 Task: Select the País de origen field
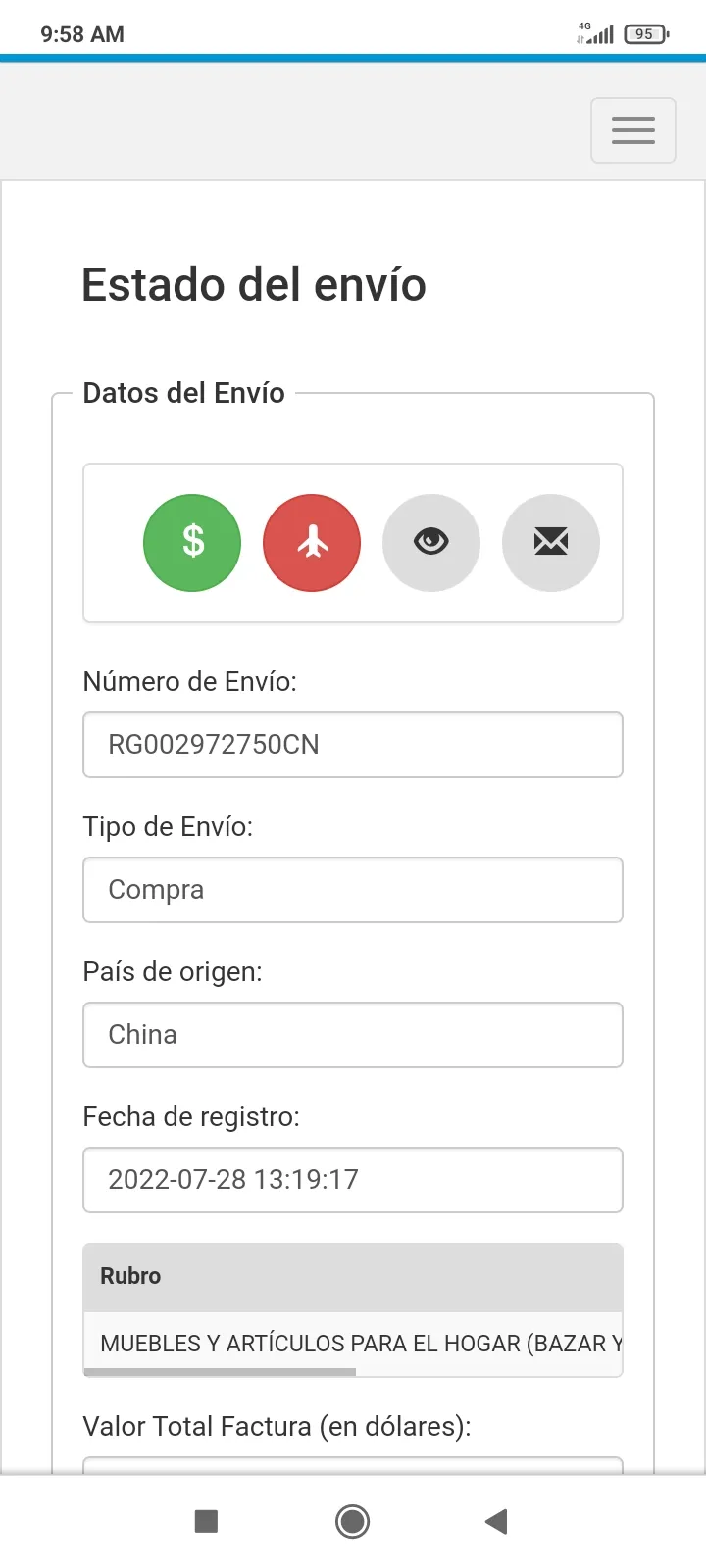click(353, 1035)
